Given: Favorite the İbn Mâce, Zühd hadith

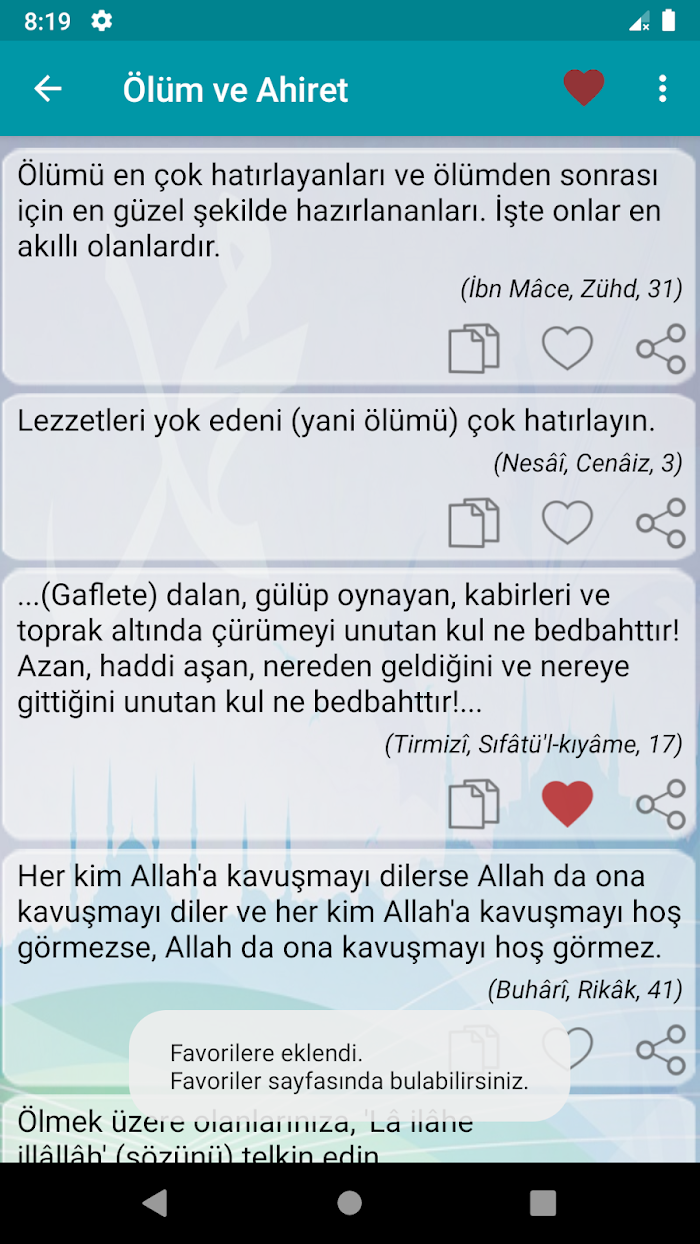Looking at the screenshot, I should (567, 349).
